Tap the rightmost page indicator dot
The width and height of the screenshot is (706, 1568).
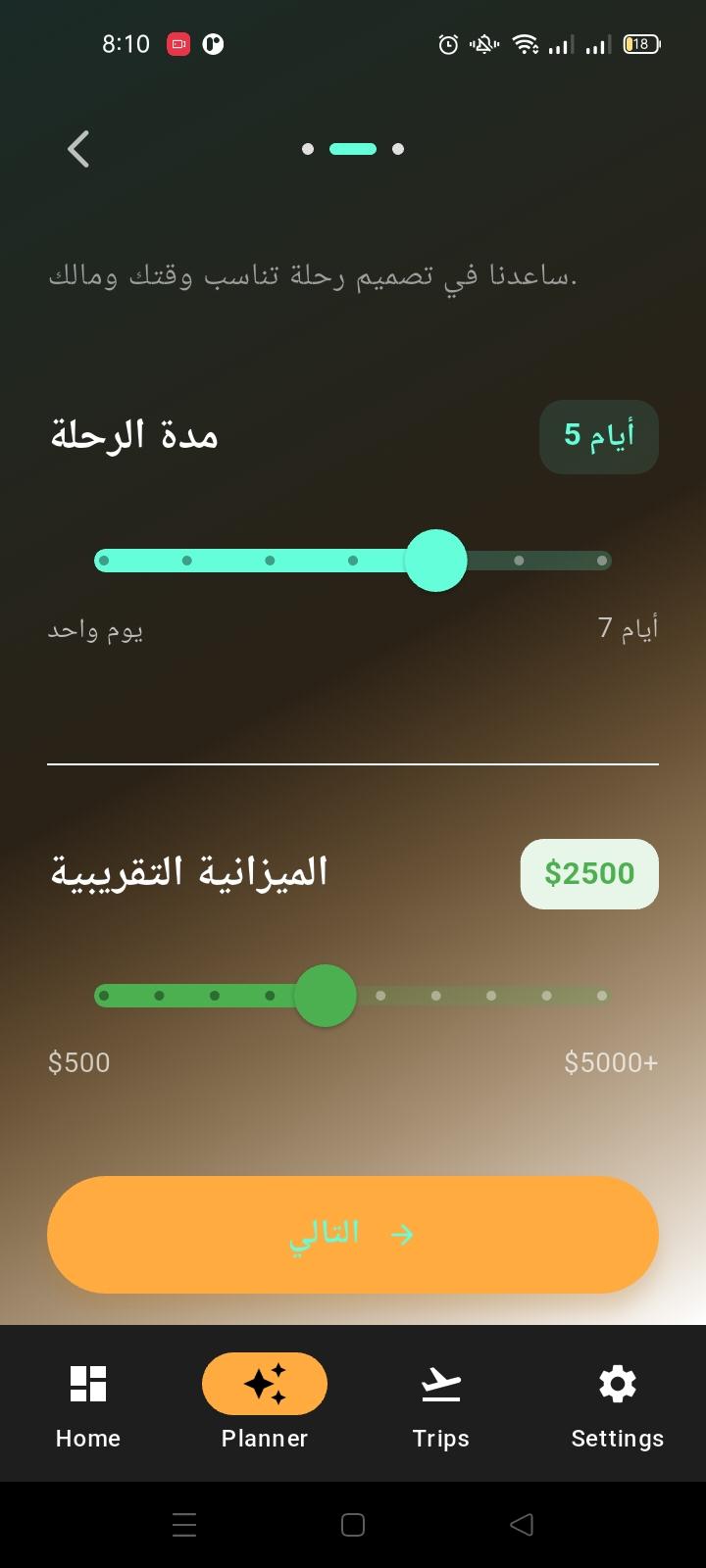(x=398, y=149)
